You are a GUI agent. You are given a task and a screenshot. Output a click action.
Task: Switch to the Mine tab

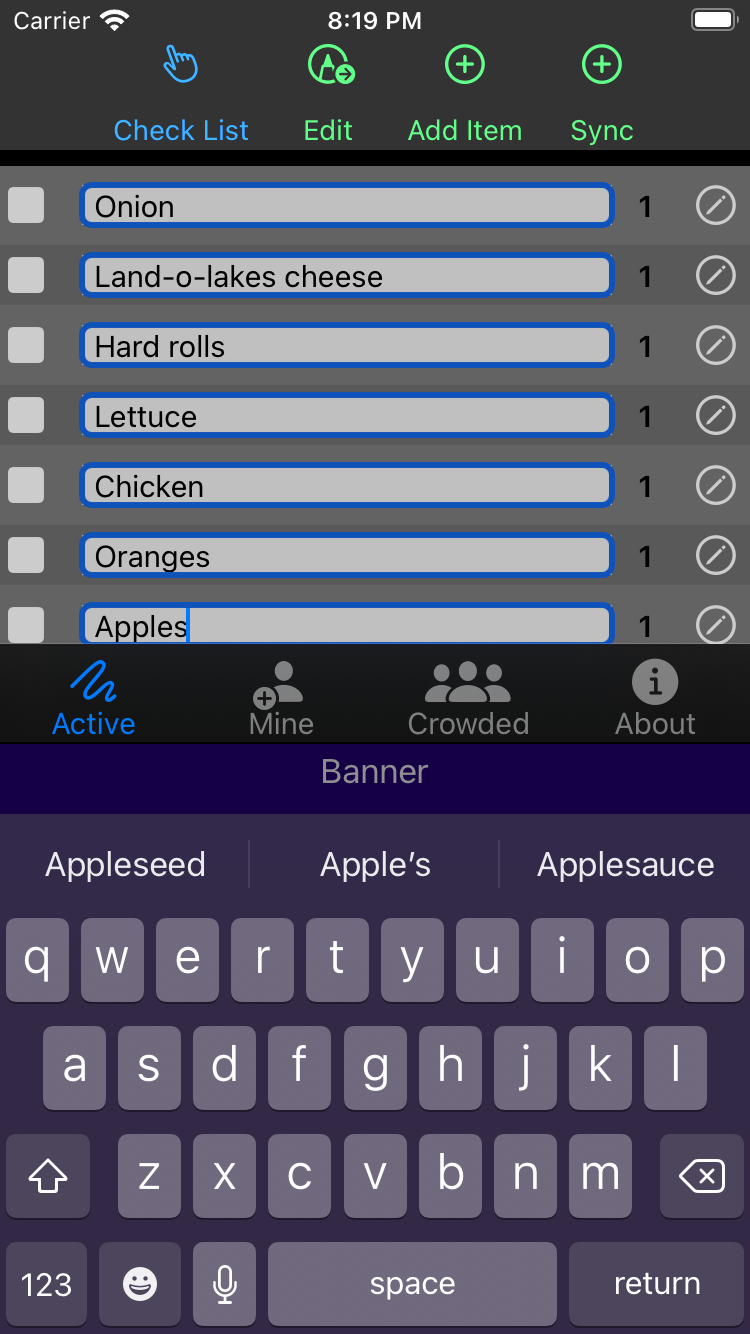pos(281,699)
